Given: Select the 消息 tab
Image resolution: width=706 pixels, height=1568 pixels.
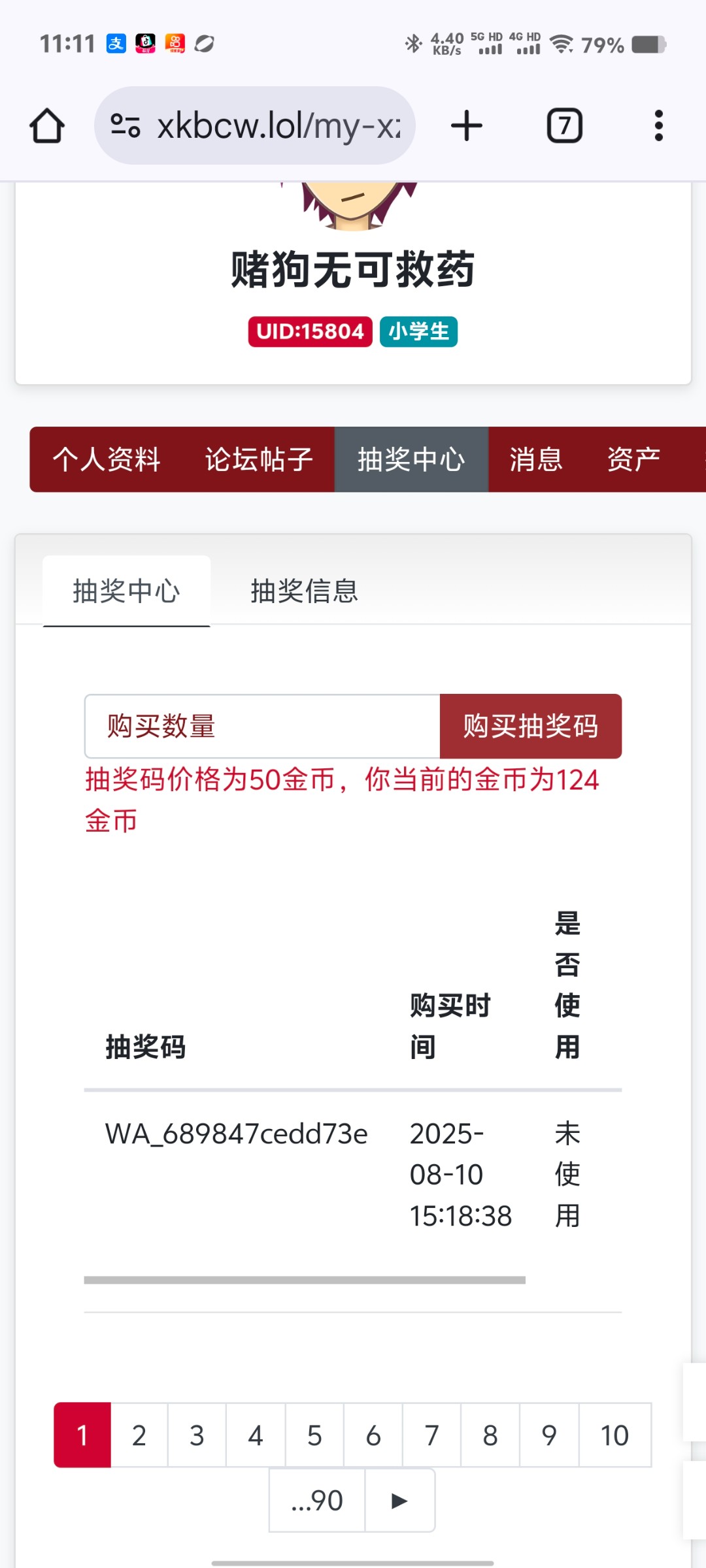Looking at the screenshot, I should pyautogui.click(x=535, y=459).
